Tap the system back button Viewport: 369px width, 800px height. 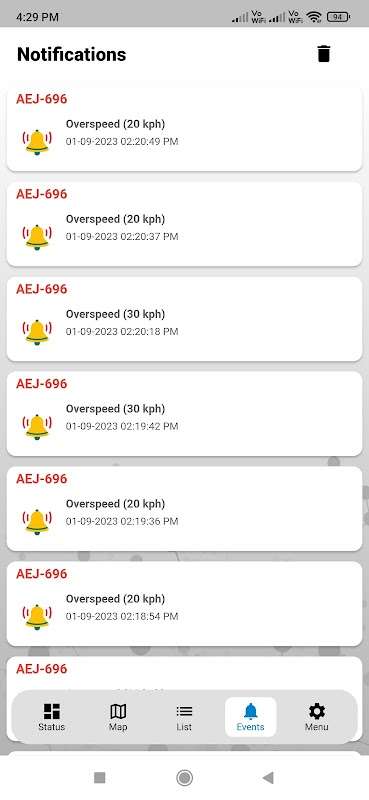[268, 778]
